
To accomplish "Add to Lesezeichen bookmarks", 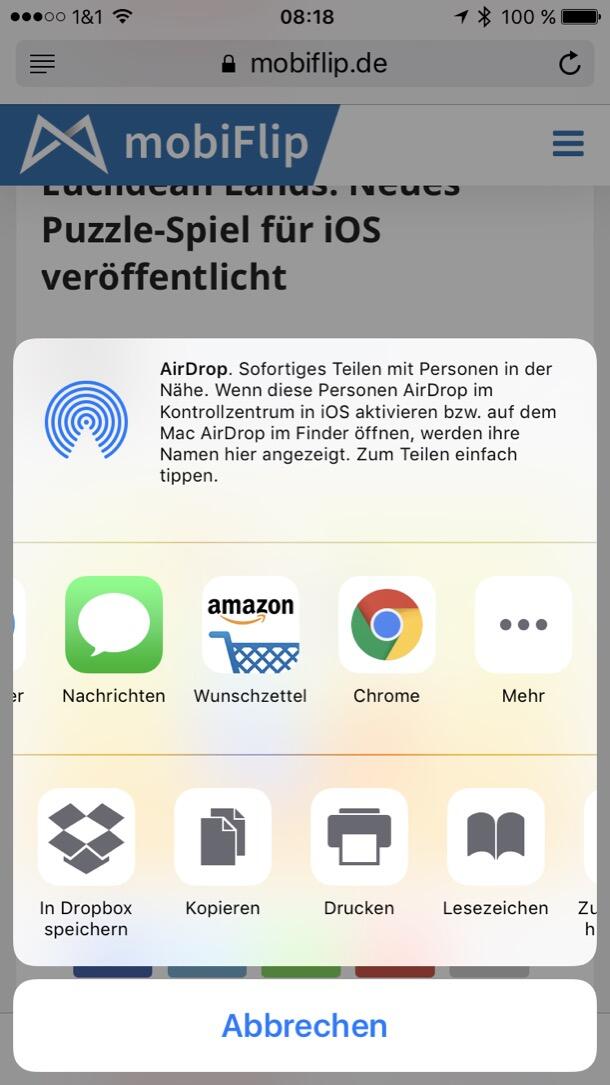I will click(x=496, y=837).
